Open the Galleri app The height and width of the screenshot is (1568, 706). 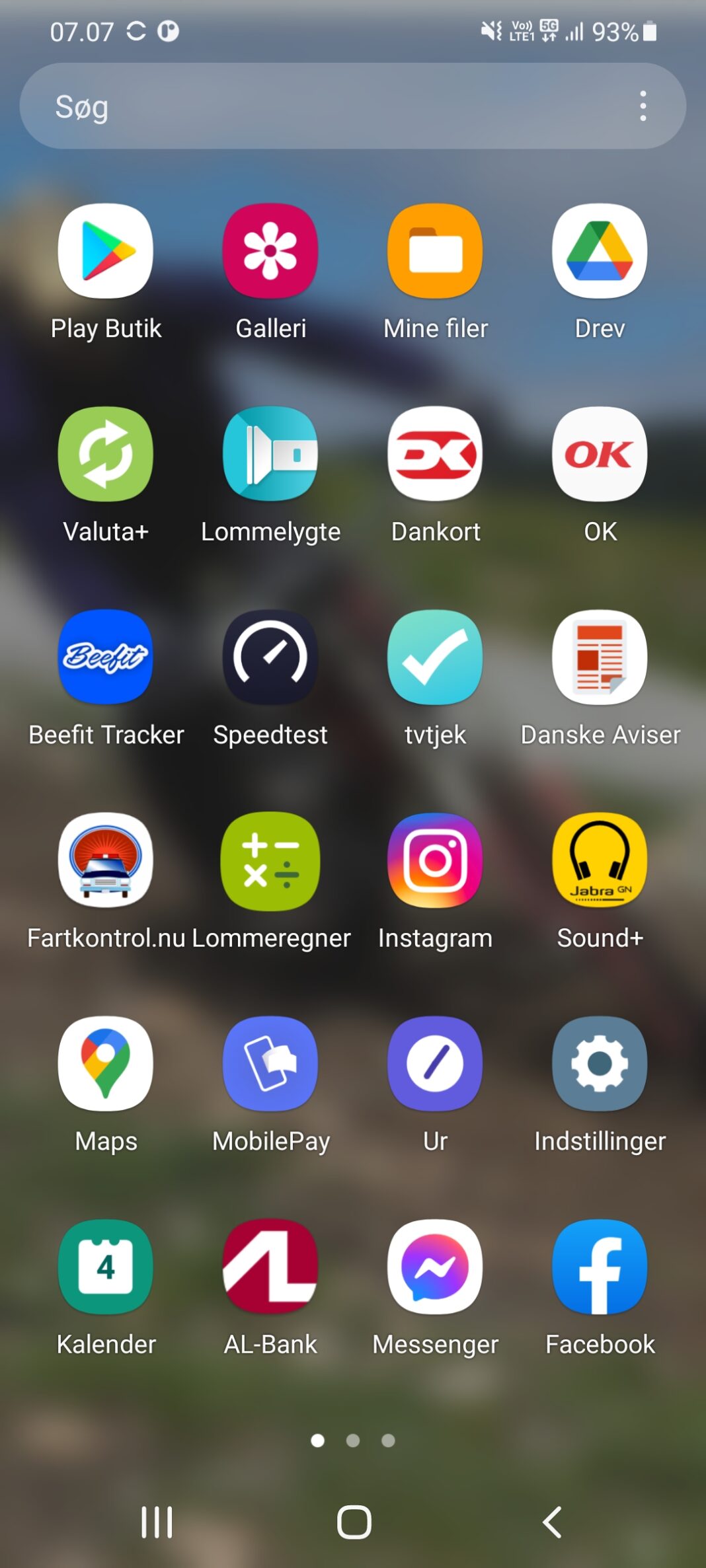[x=270, y=251]
